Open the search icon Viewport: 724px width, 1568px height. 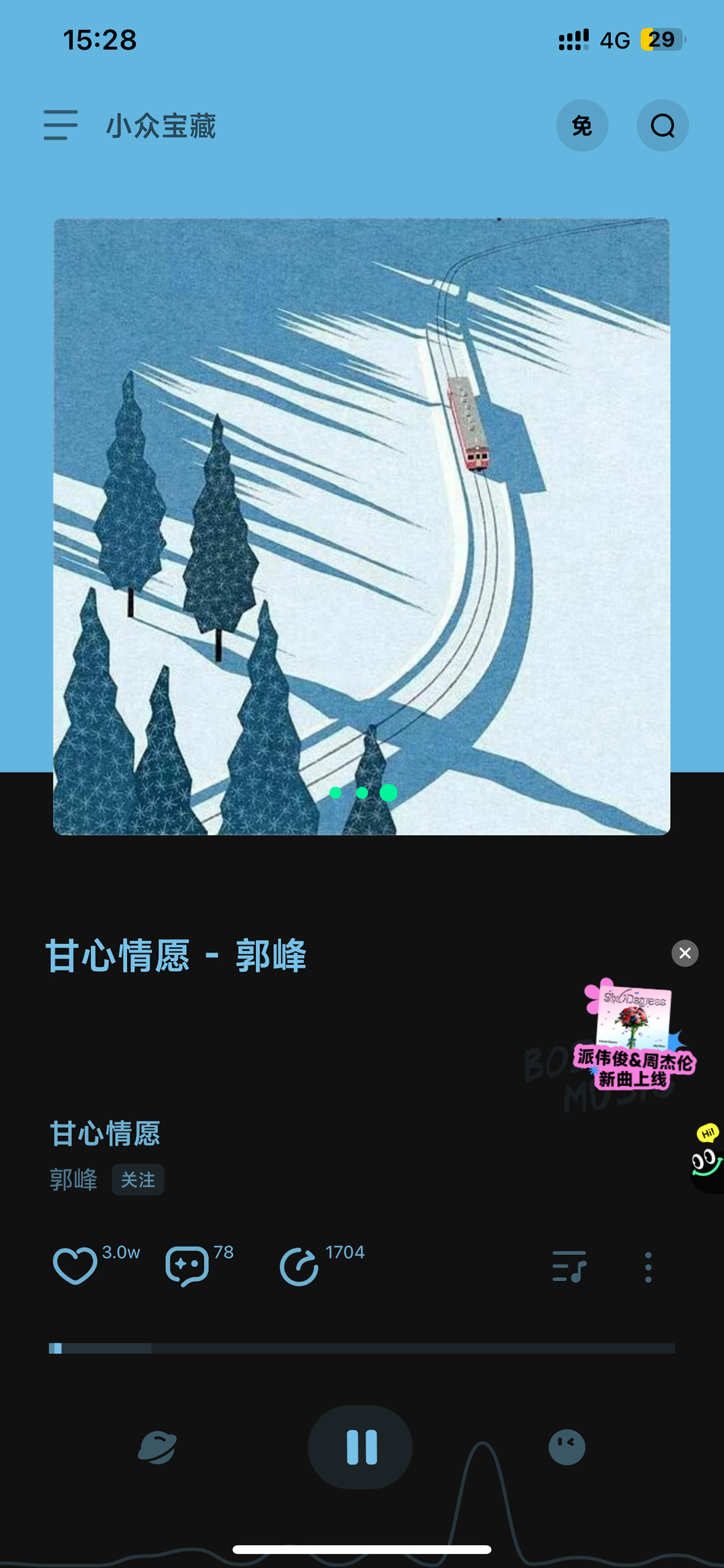tap(662, 126)
